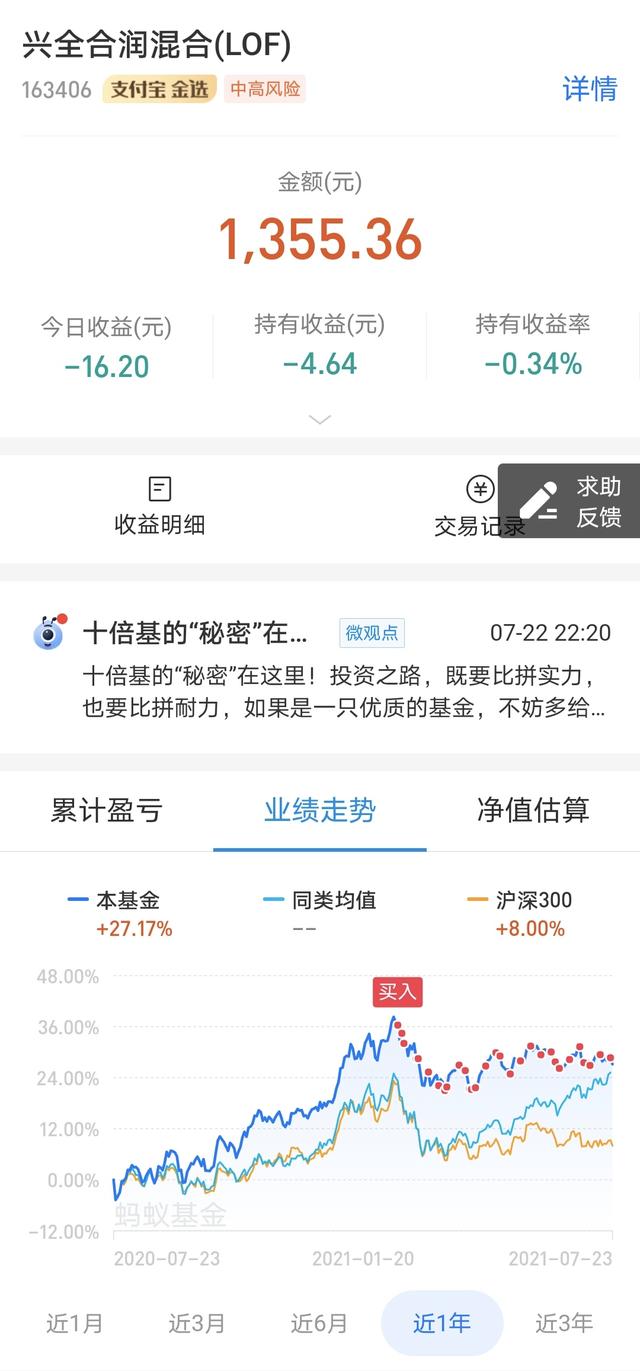The width and height of the screenshot is (640, 1371).
Task: View 交易记录 transaction records
Action: click(x=478, y=506)
